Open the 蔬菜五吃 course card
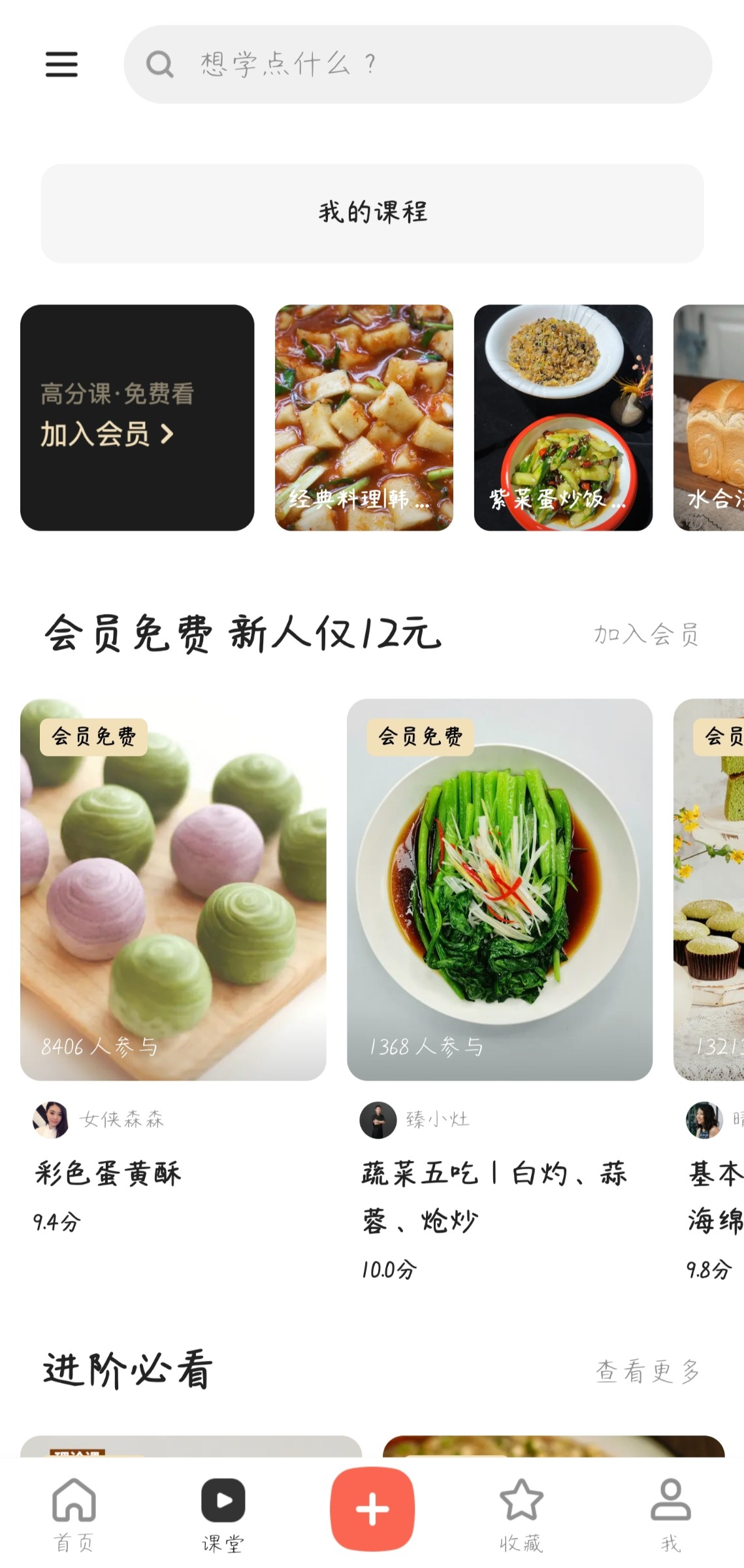This screenshot has height=1568, width=744. [x=500, y=889]
